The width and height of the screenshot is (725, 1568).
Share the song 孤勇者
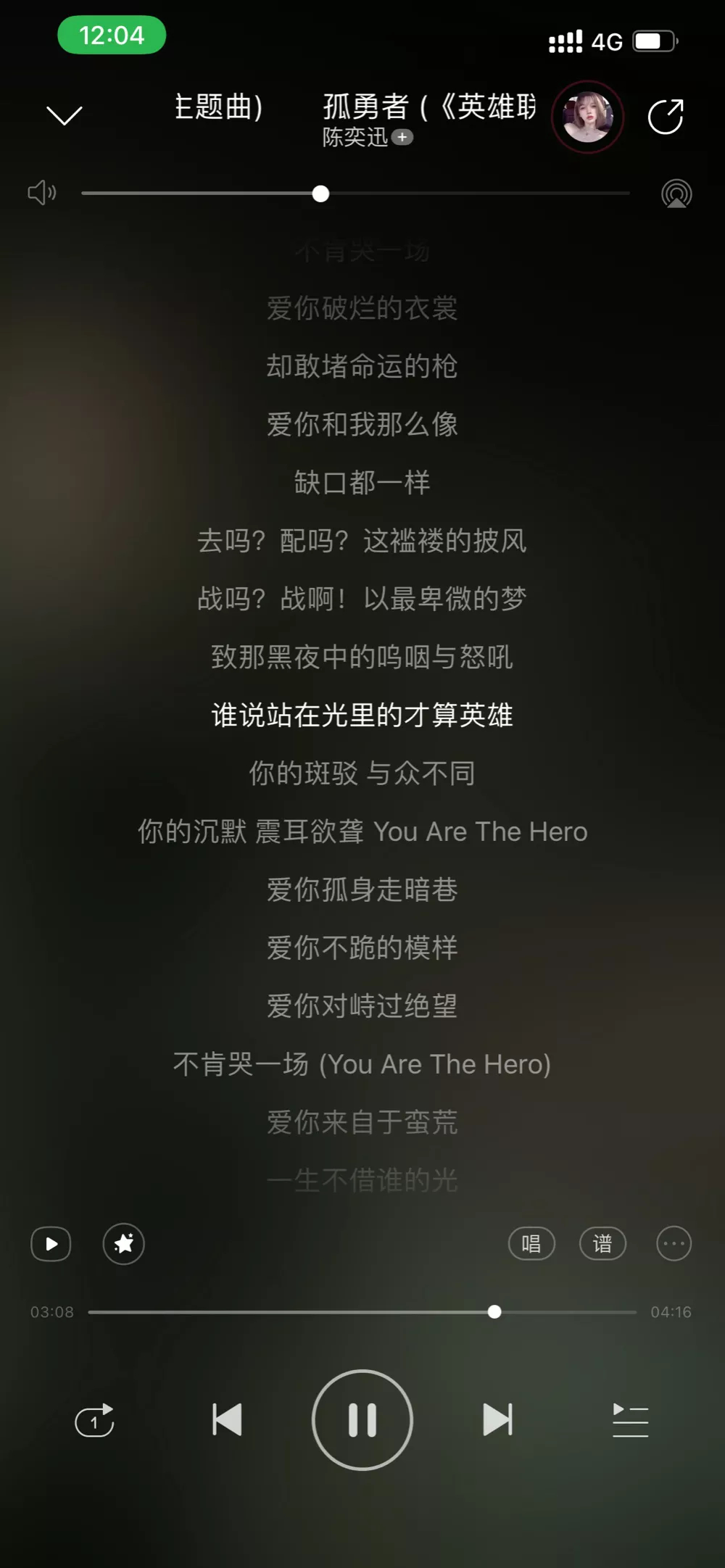coord(666,117)
